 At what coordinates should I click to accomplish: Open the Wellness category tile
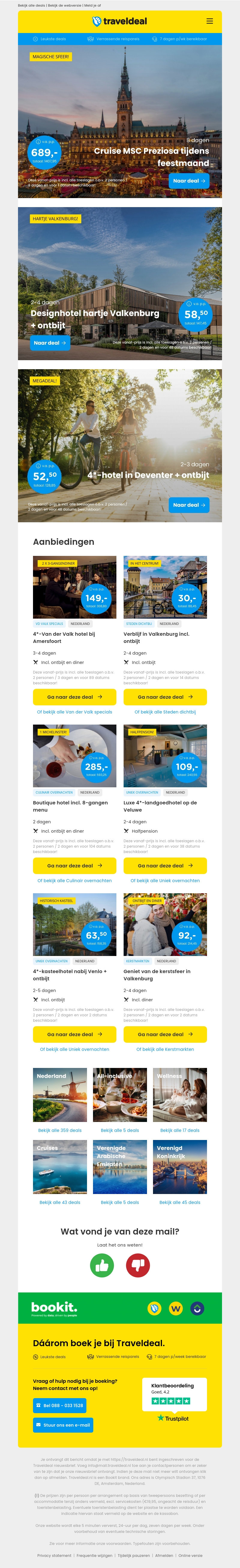(180, 1094)
